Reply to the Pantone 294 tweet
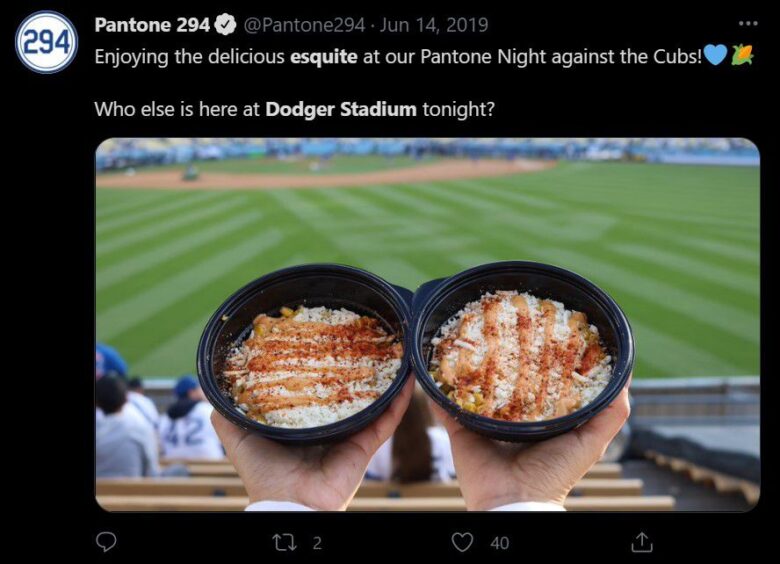The image size is (780, 564). click(106, 542)
